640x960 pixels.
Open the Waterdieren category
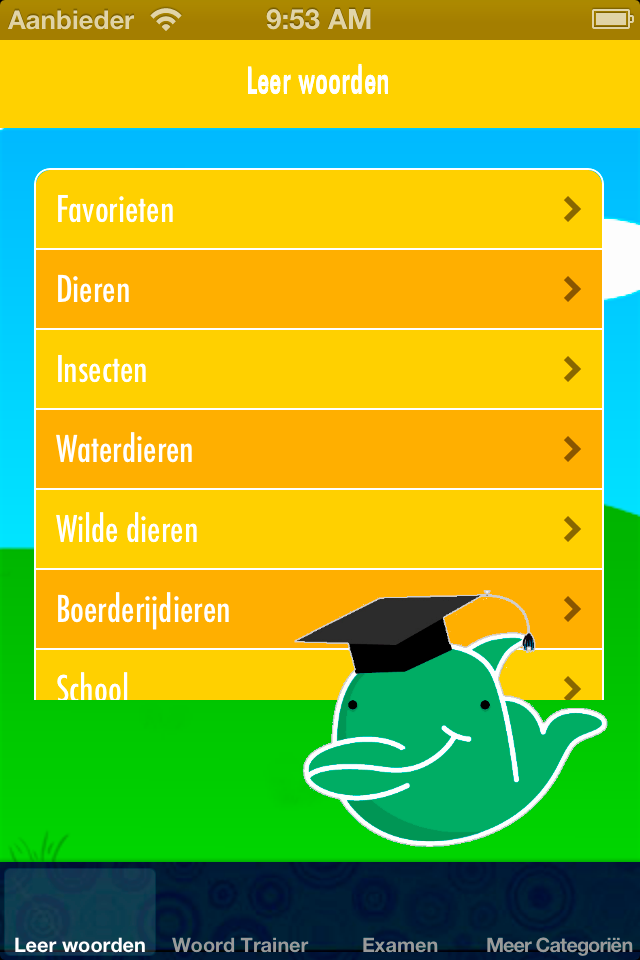coord(318,450)
